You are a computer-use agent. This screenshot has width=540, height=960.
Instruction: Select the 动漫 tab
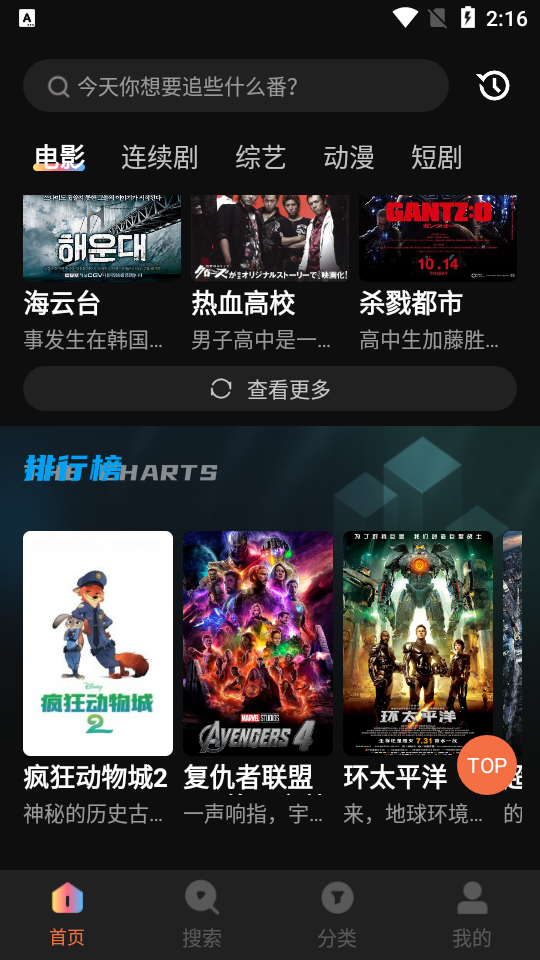click(348, 157)
